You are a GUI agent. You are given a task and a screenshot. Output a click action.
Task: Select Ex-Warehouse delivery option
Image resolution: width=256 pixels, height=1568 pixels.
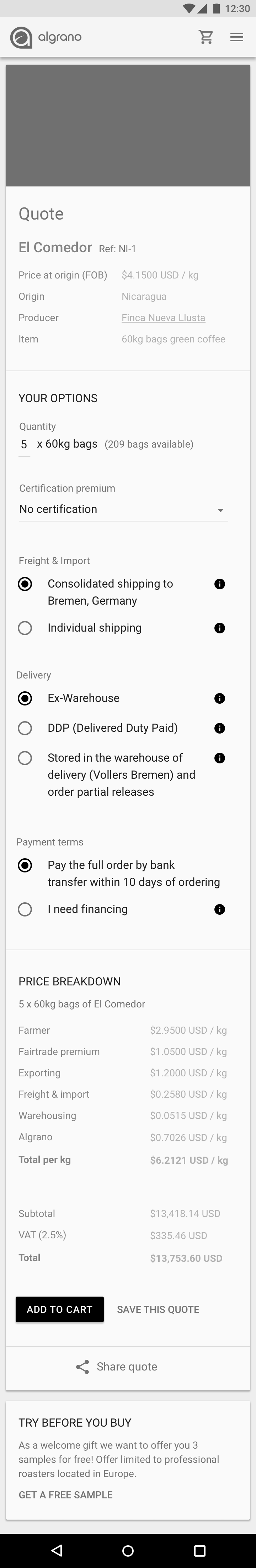[x=25, y=698]
